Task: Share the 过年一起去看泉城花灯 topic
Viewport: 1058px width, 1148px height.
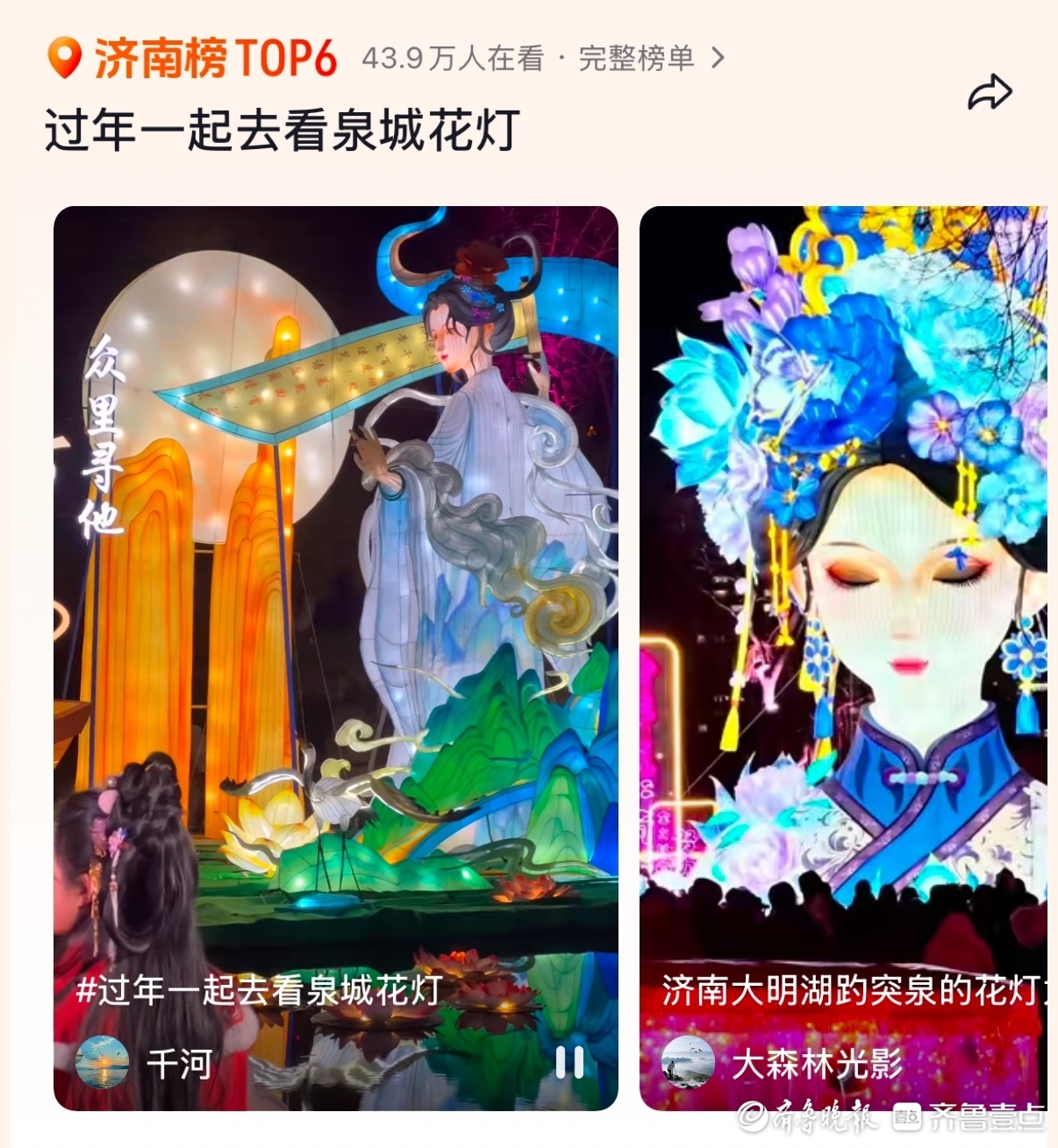Action: pyautogui.click(x=990, y=93)
